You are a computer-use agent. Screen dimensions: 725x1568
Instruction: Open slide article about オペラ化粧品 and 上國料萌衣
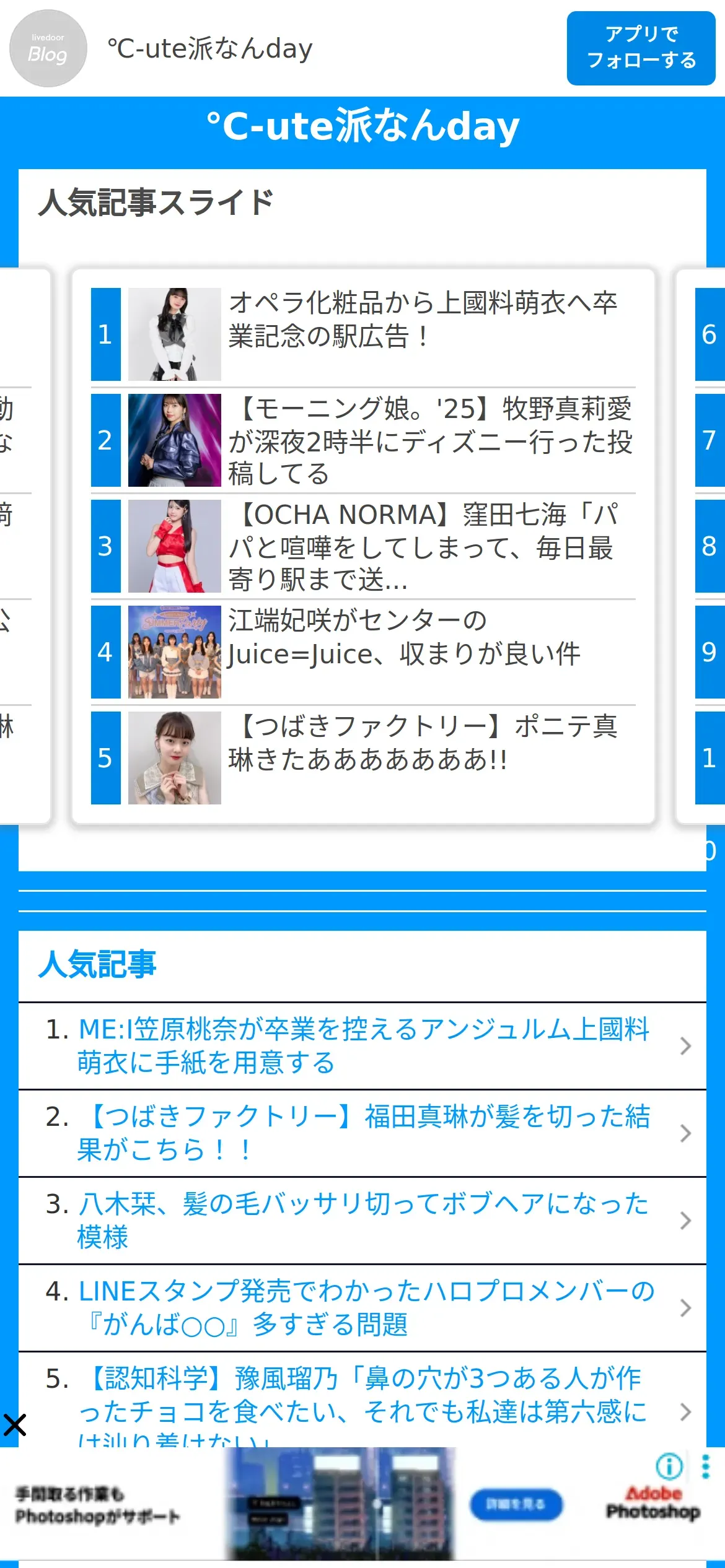pos(363,334)
